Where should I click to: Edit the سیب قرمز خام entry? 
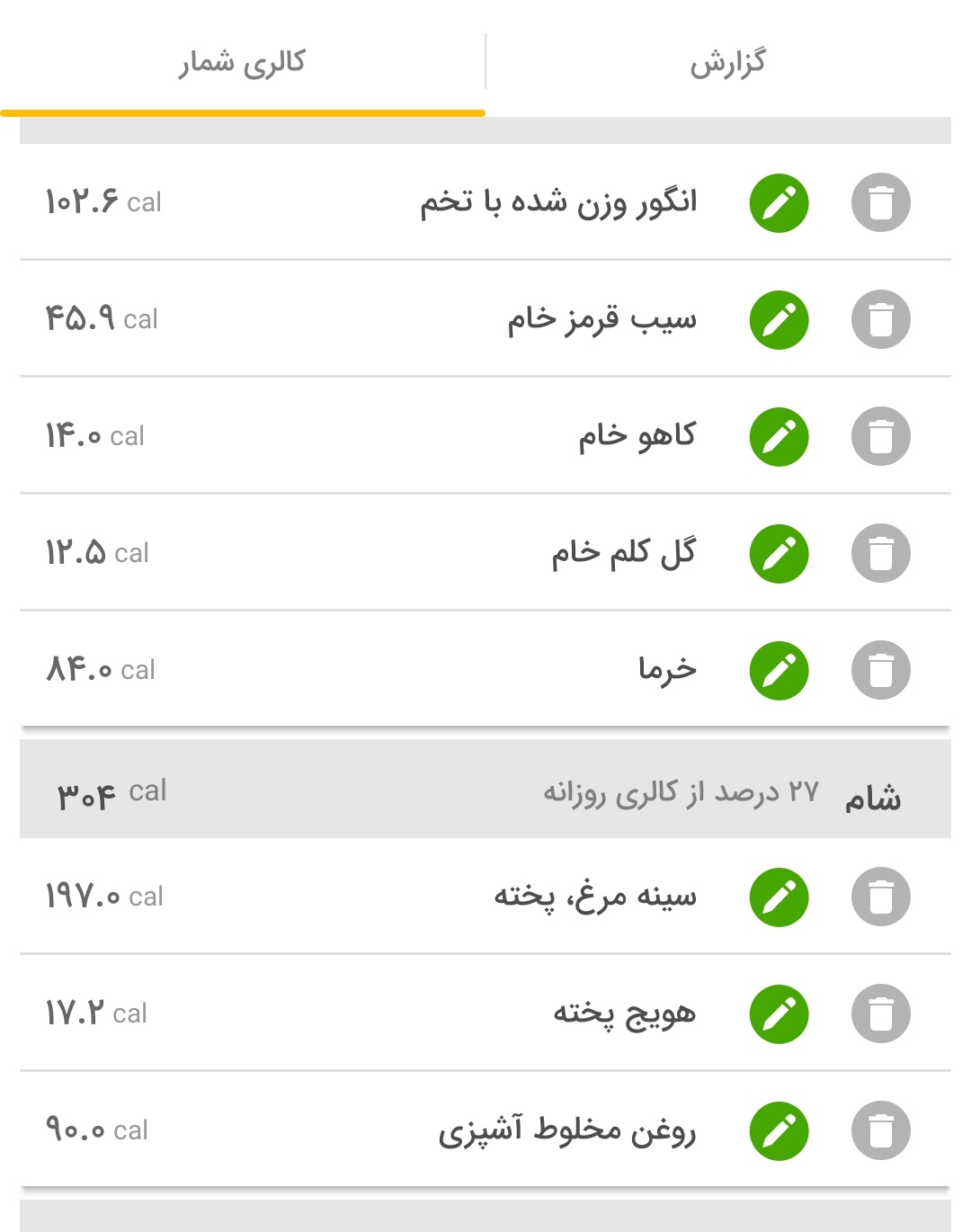779,319
